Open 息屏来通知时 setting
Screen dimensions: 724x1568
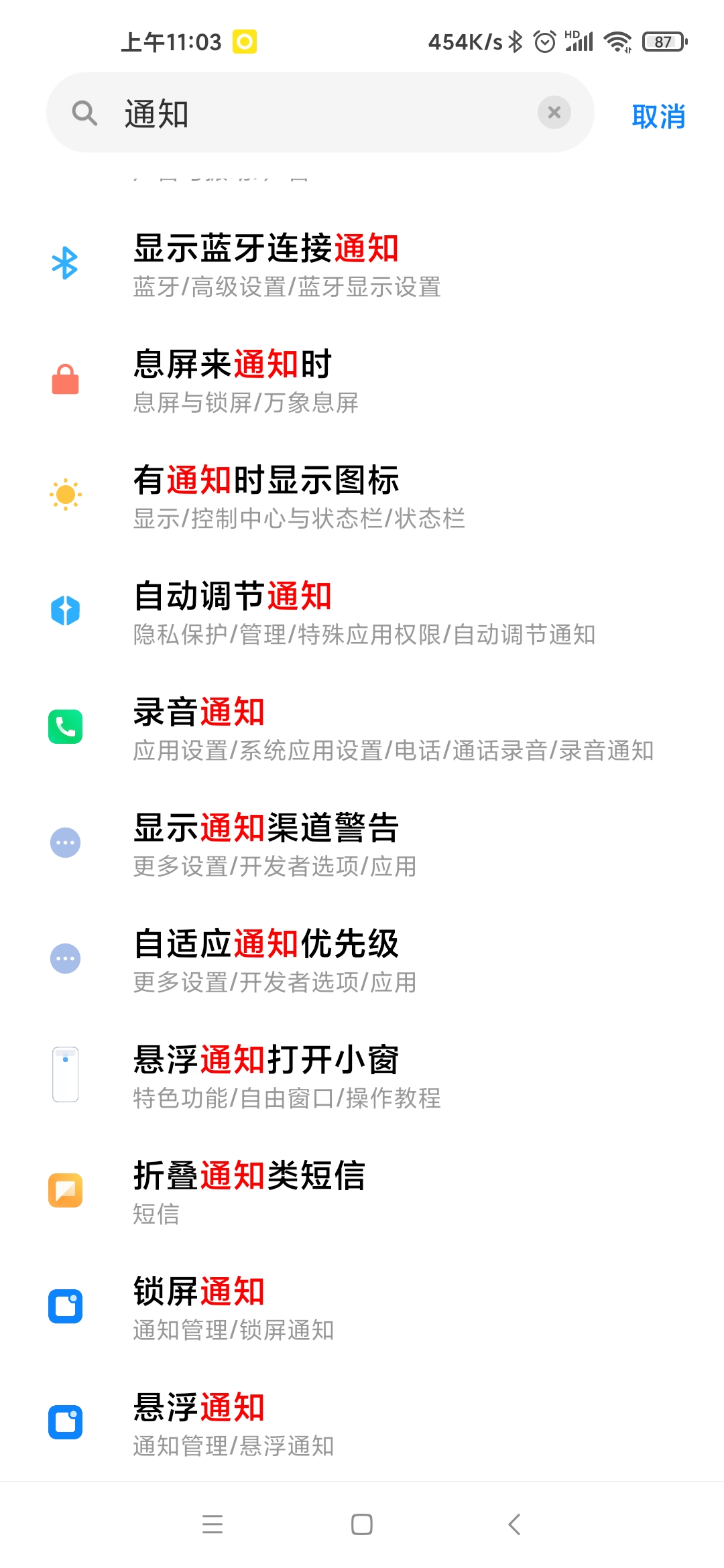(x=362, y=381)
